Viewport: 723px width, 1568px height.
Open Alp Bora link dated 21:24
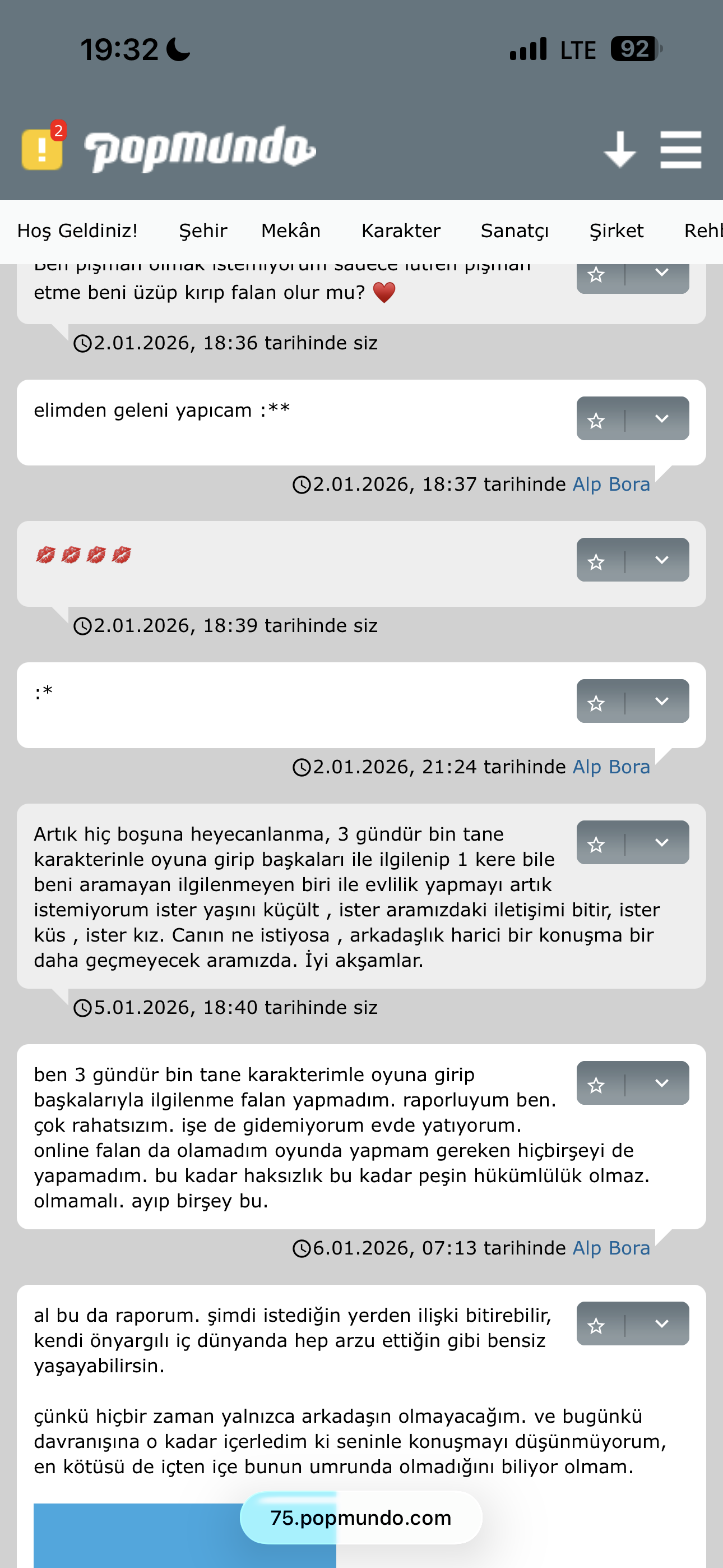611,767
